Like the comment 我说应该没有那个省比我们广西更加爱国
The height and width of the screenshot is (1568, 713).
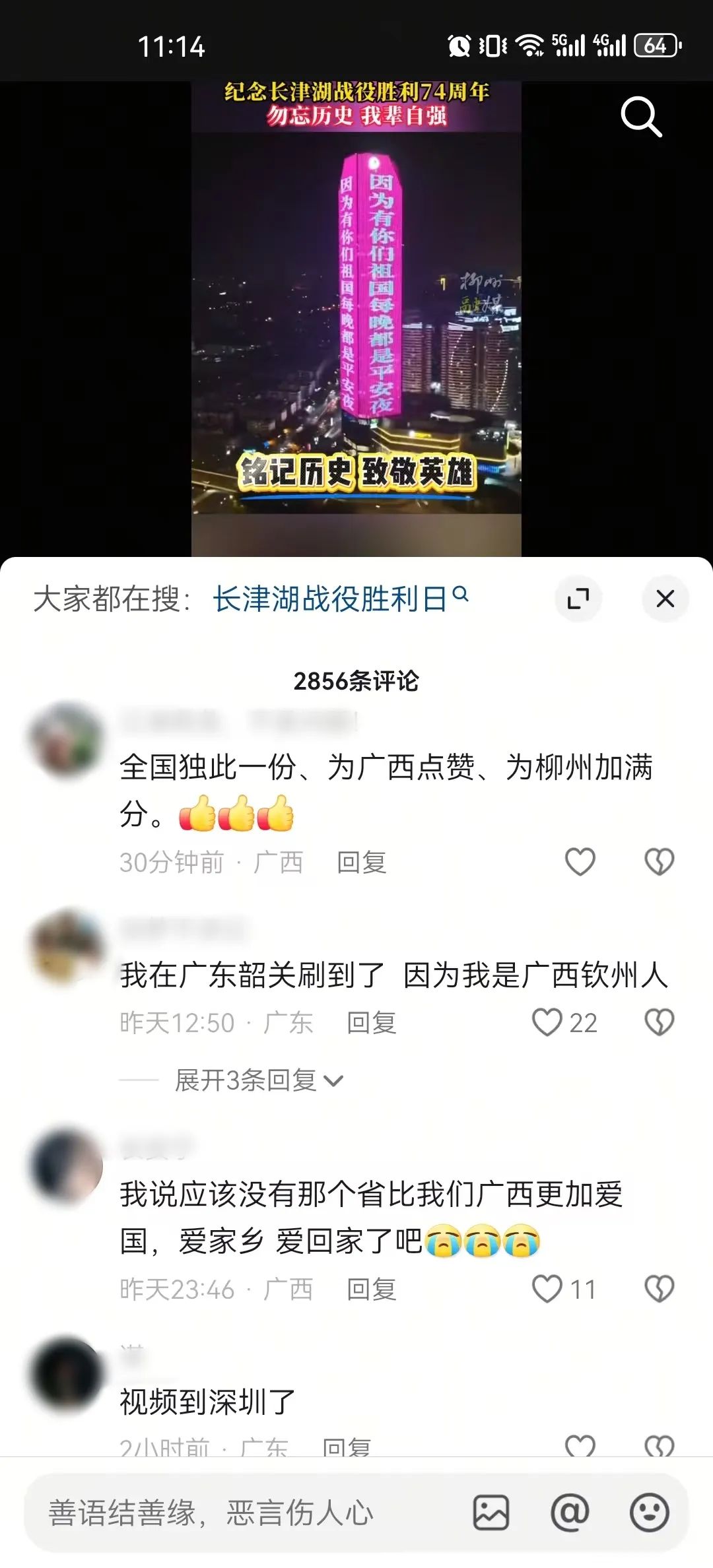[548, 1289]
